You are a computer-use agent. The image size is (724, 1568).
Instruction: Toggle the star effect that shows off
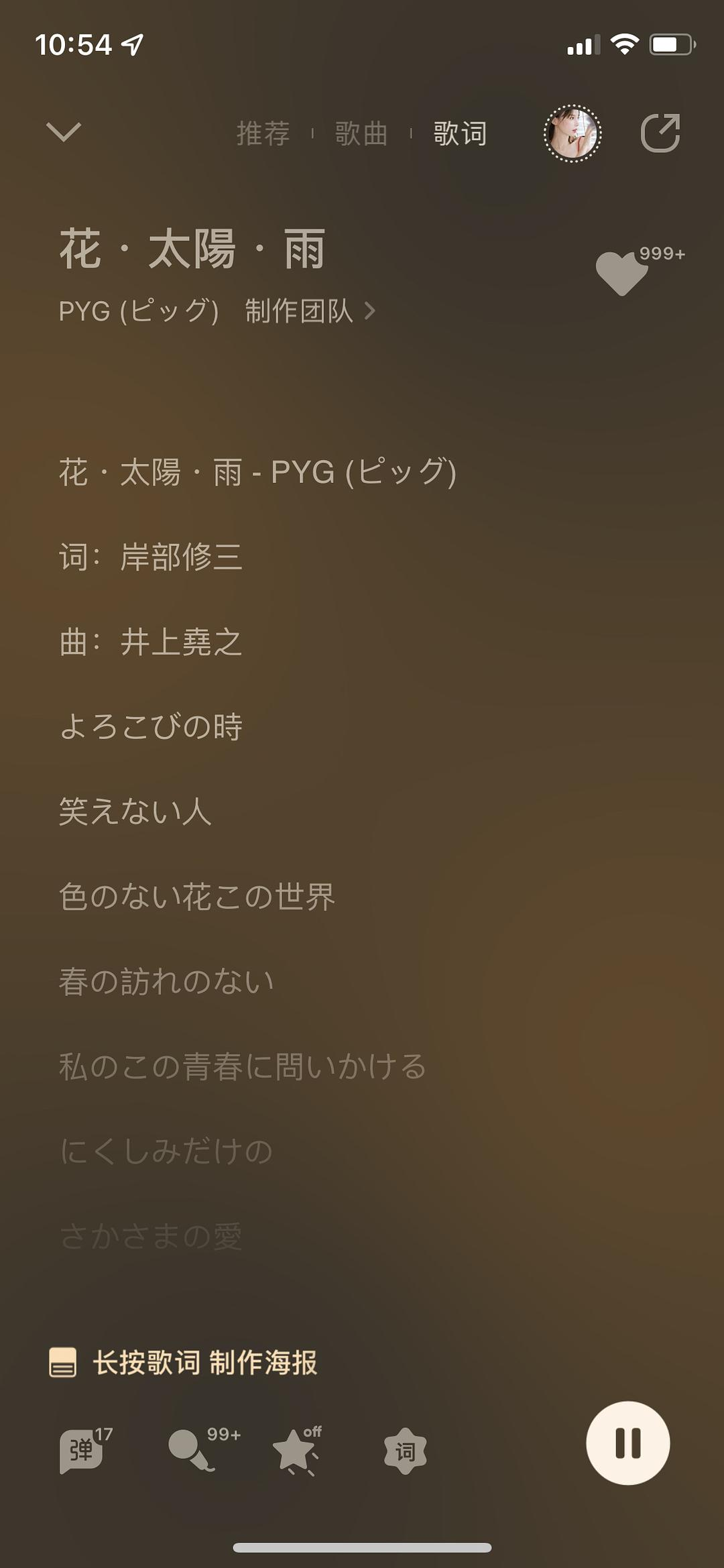coord(296,1451)
